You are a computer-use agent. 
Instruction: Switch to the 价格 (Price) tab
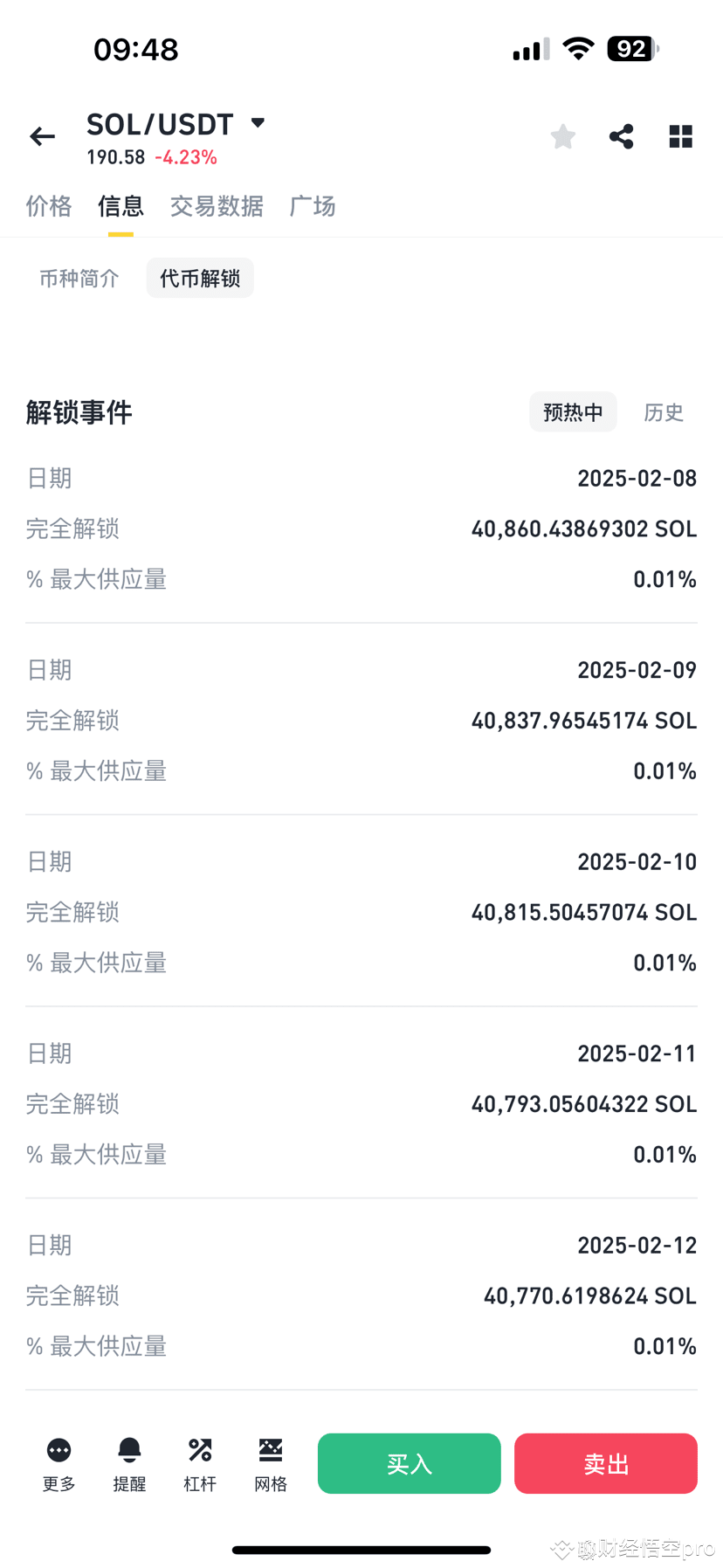click(48, 206)
